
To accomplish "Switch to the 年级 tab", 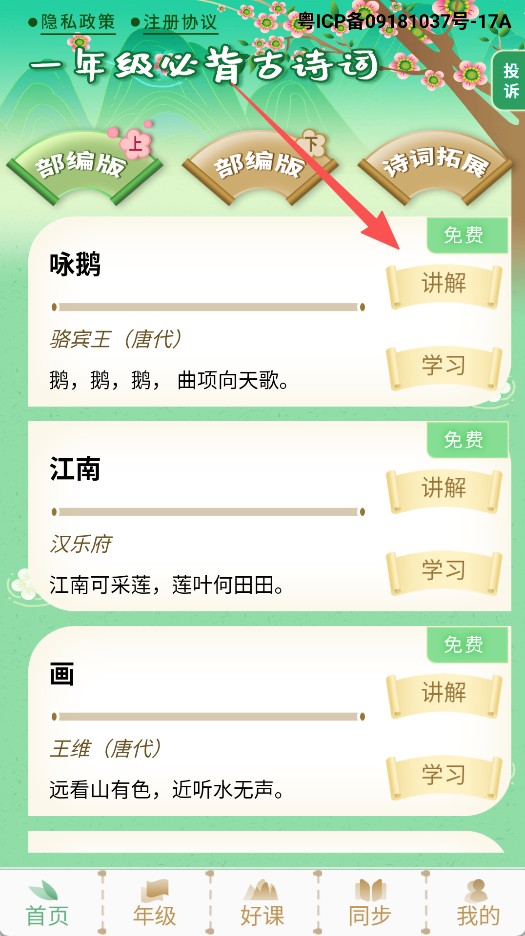I will click(x=155, y=903).
